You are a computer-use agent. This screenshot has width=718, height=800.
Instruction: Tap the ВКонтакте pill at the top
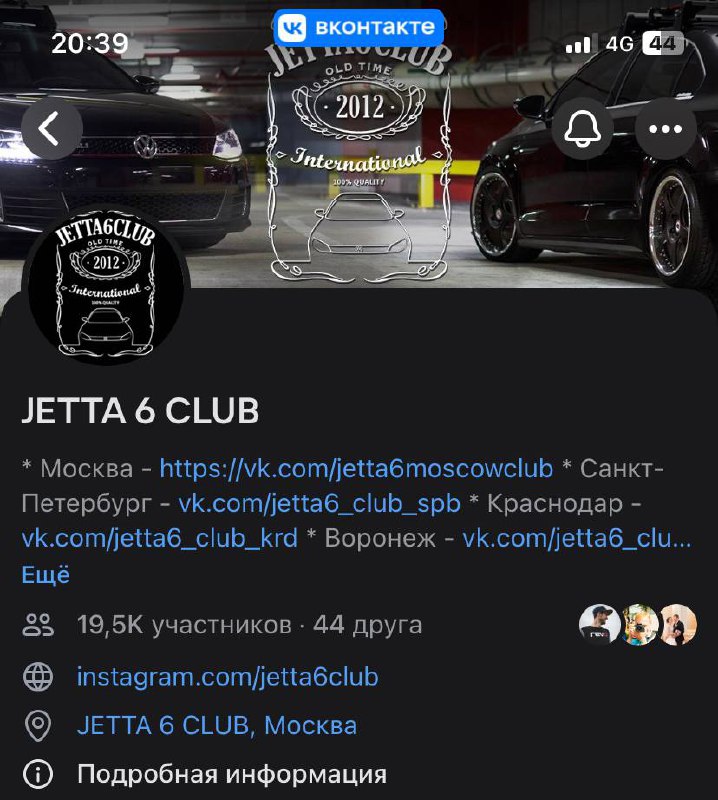tap(359, 27)
